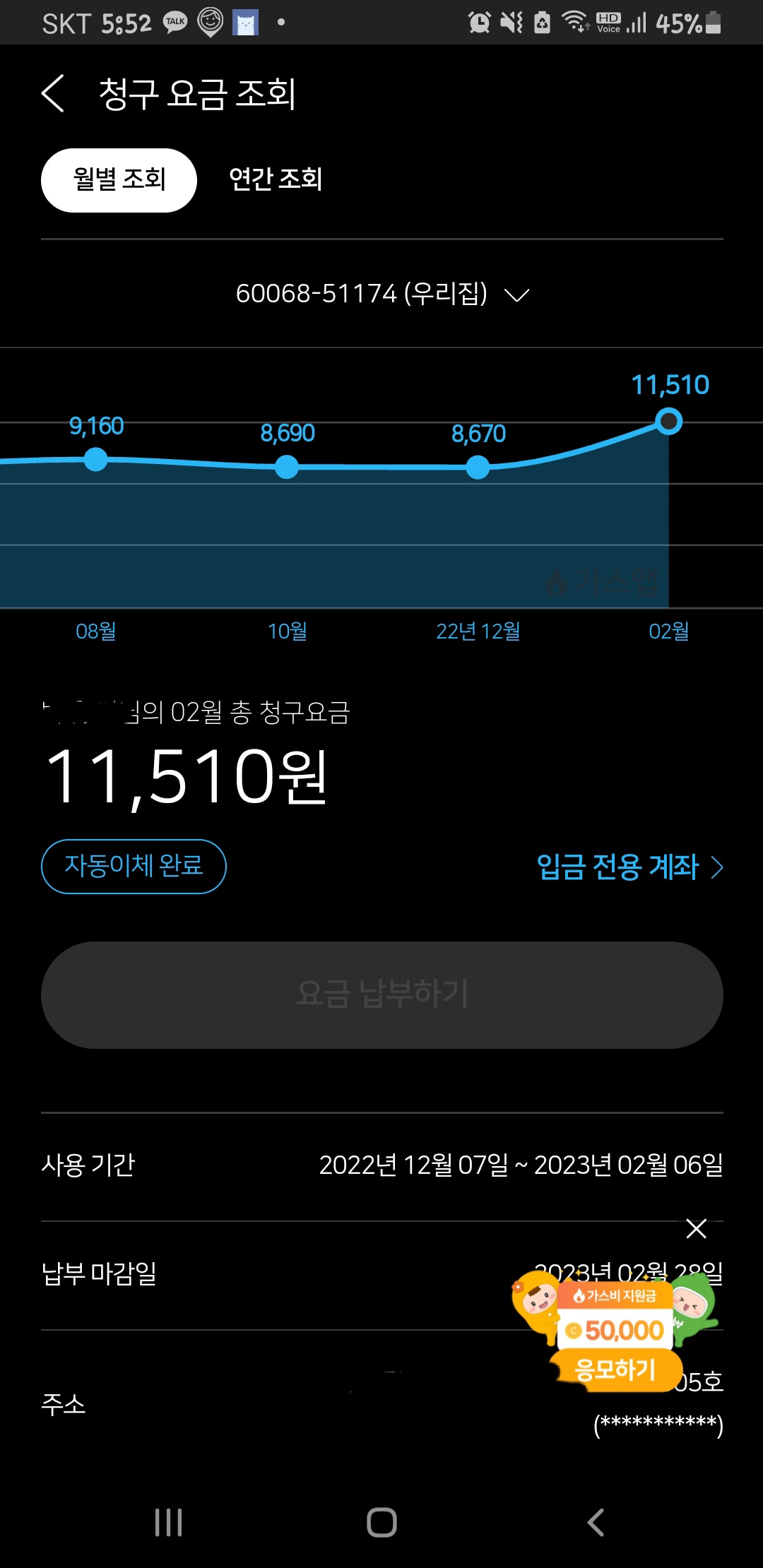Go back using the top-left arrow
The image size is (763, 1568).
(54, 93)
